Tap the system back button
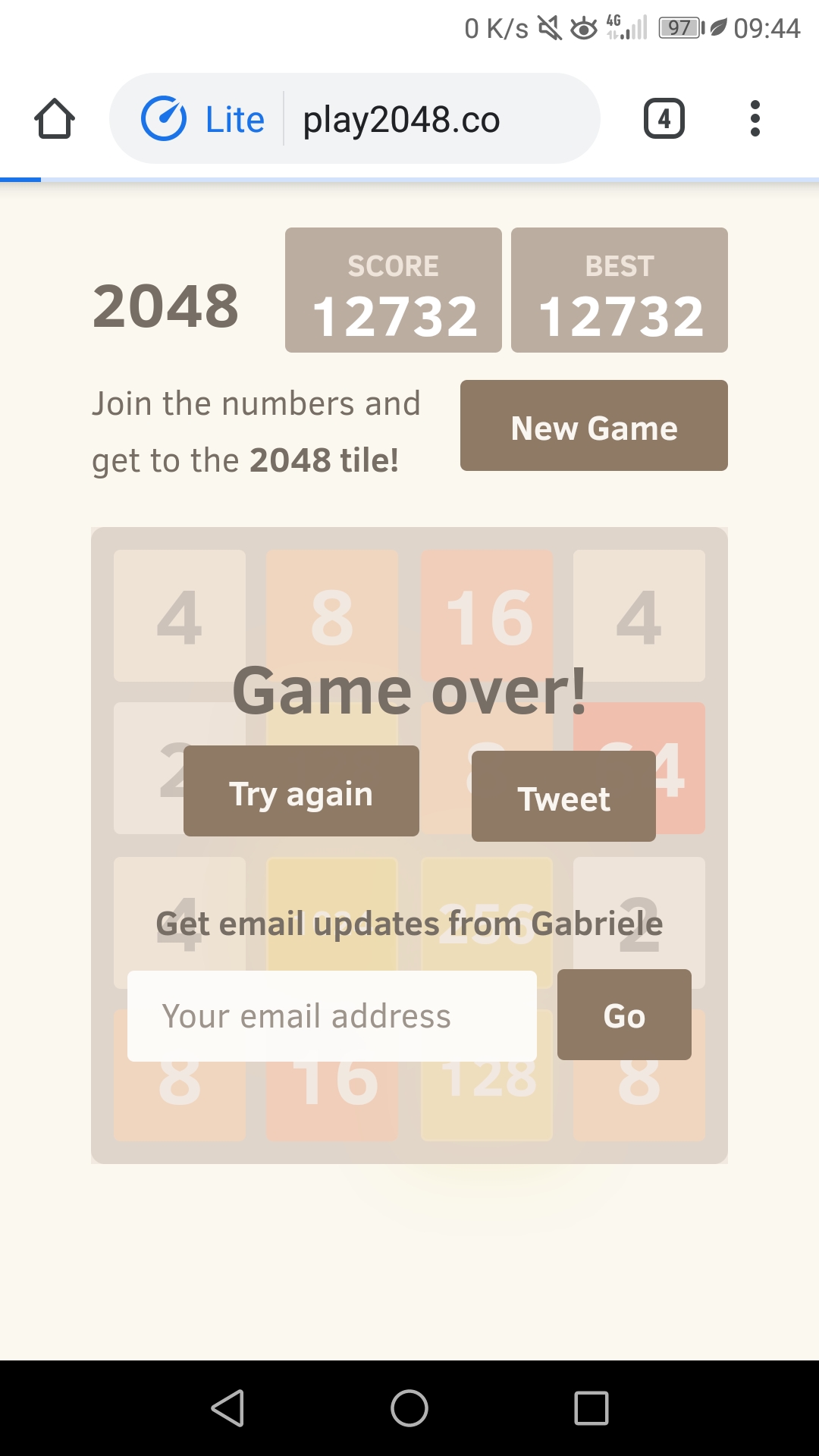 [227, 1408]
